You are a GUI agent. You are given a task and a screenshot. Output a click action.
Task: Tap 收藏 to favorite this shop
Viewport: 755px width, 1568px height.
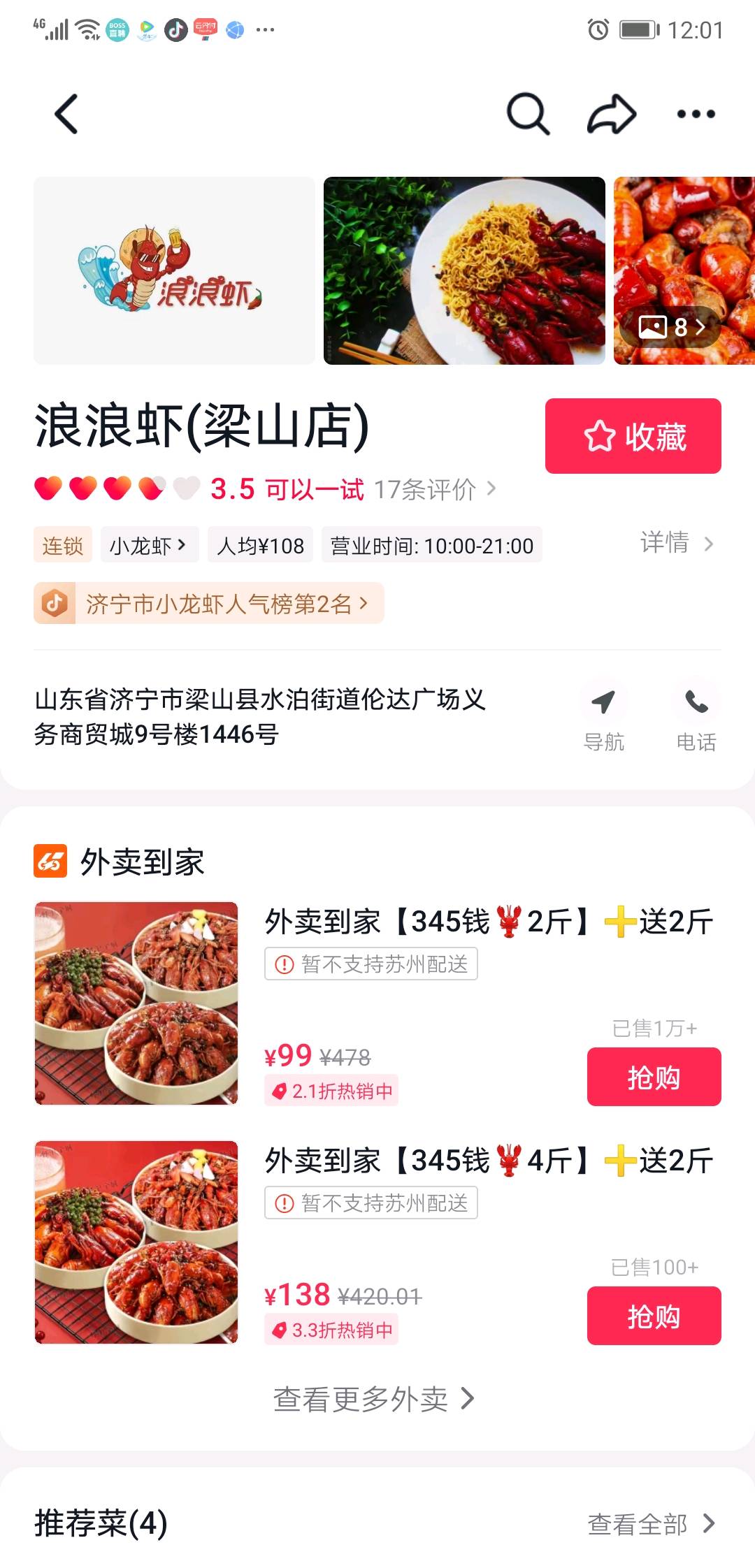point(633,436)
